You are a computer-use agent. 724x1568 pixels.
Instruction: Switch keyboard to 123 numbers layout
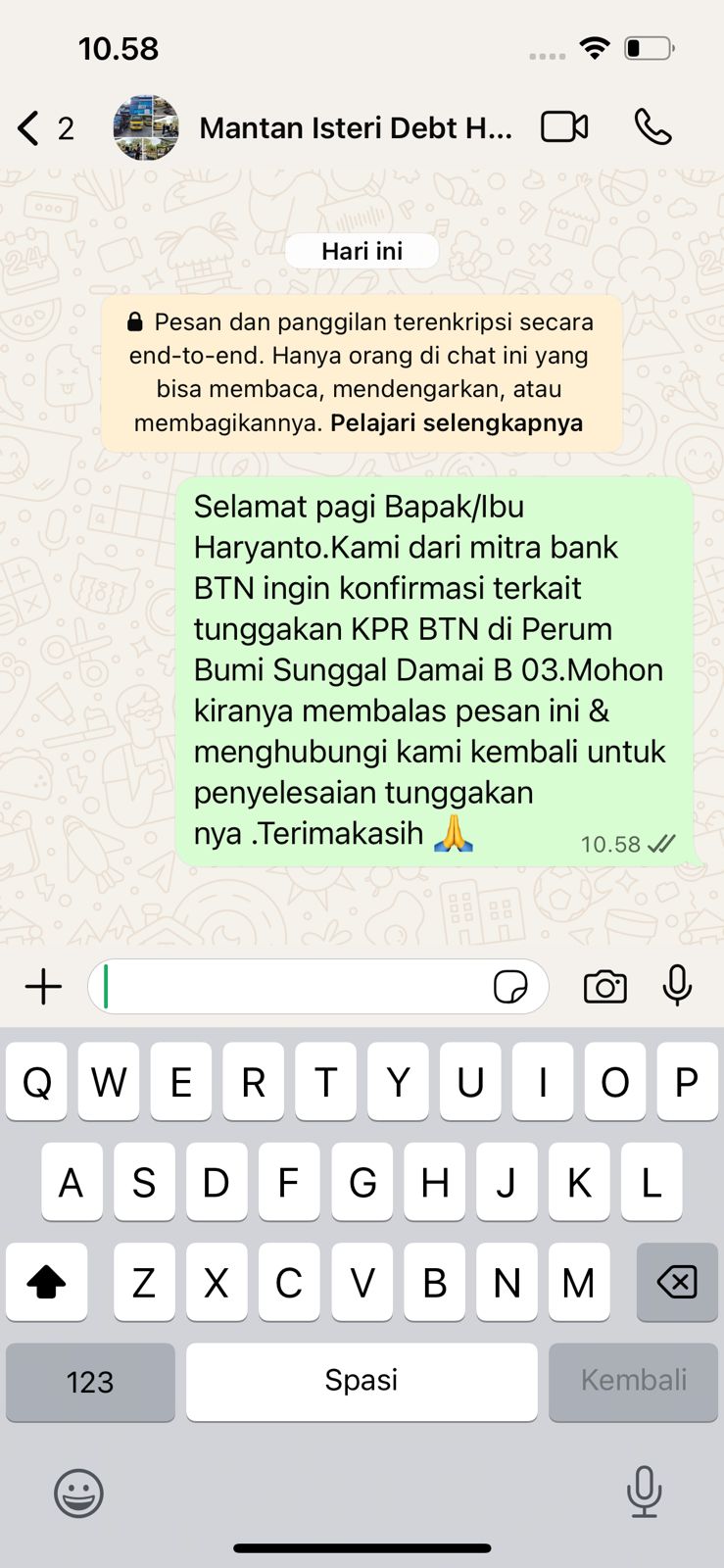(90, 1382)
